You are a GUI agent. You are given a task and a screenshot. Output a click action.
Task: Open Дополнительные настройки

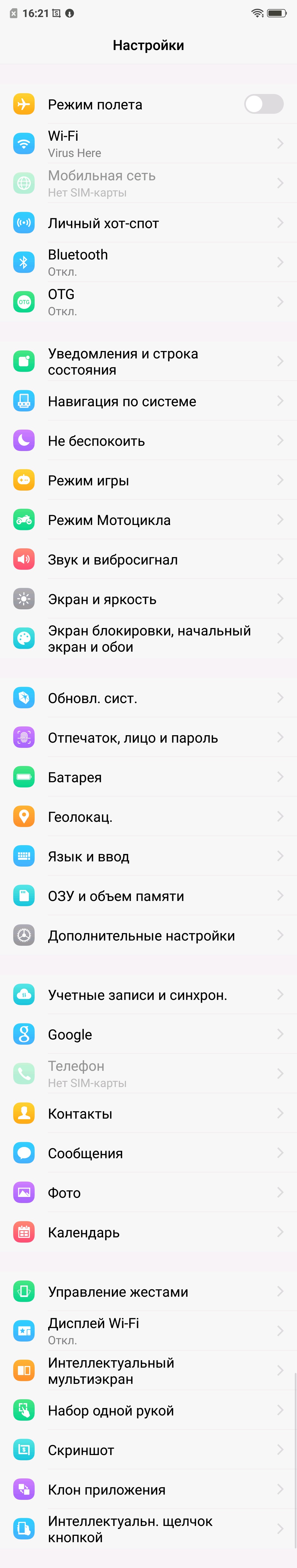148,936
